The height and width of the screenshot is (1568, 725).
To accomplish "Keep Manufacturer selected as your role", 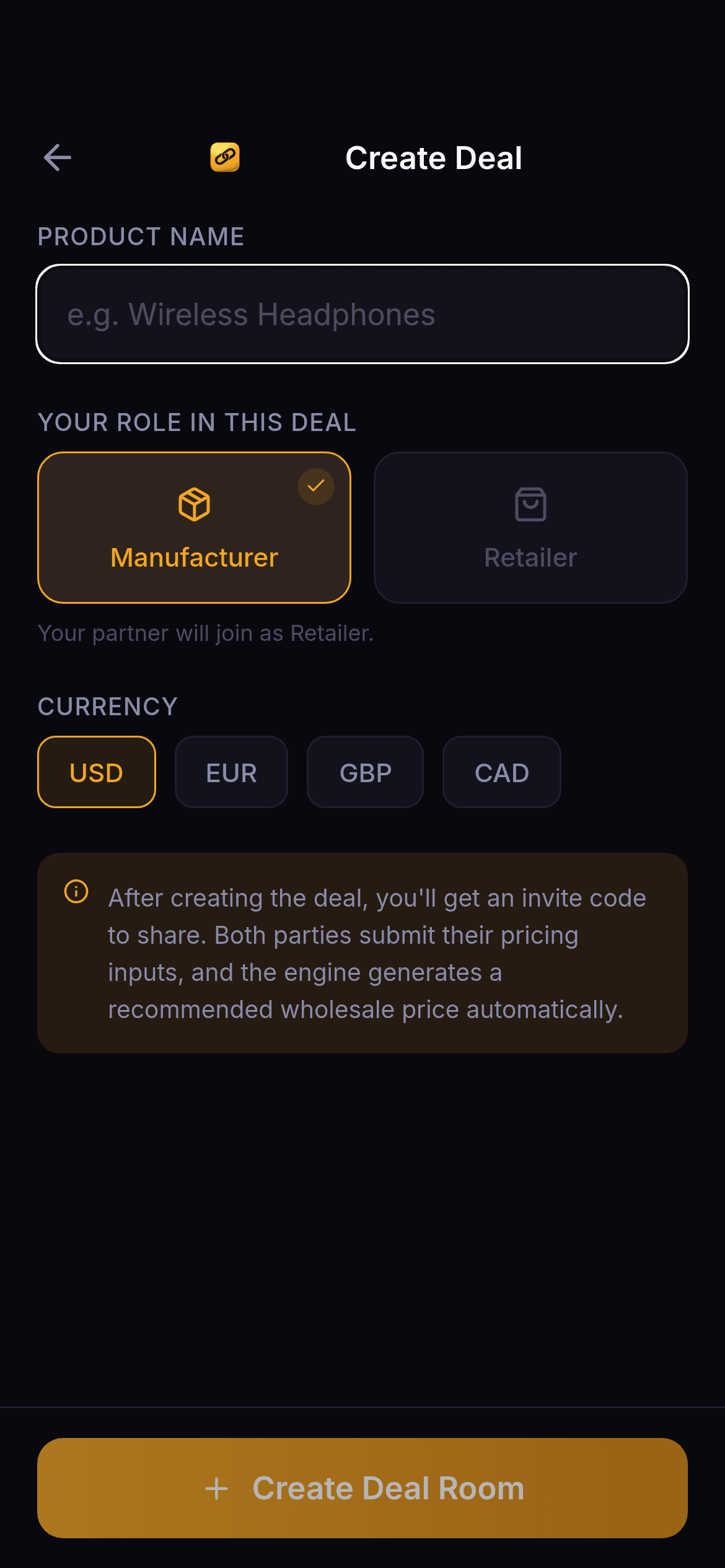I will (x=193, y=526).
